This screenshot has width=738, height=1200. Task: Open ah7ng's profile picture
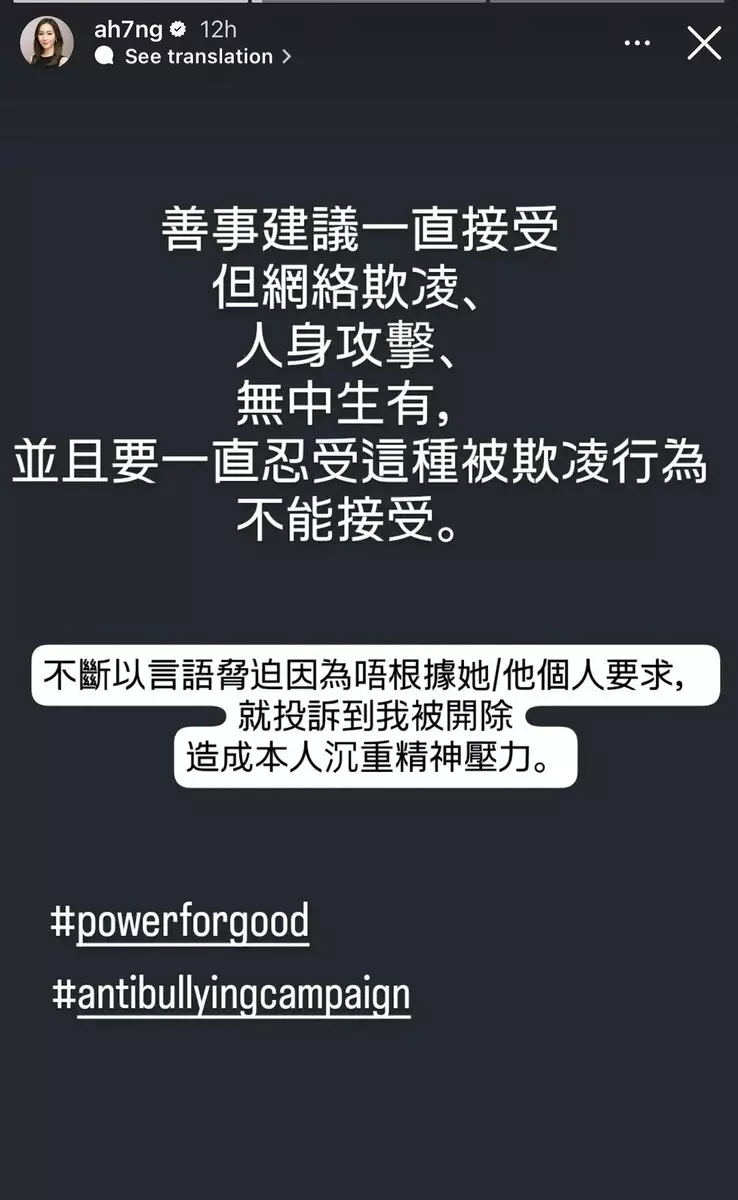(x=47, y=42)
